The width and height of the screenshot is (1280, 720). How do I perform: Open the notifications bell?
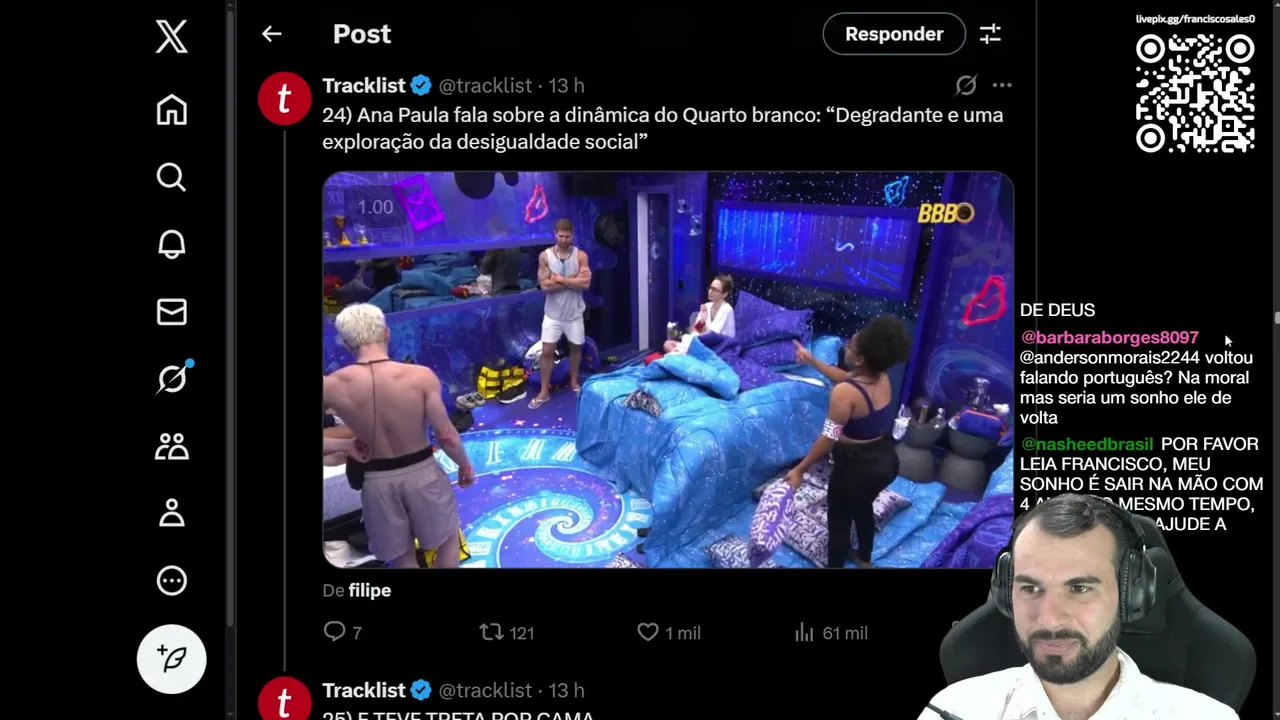(x=171, y=244)
